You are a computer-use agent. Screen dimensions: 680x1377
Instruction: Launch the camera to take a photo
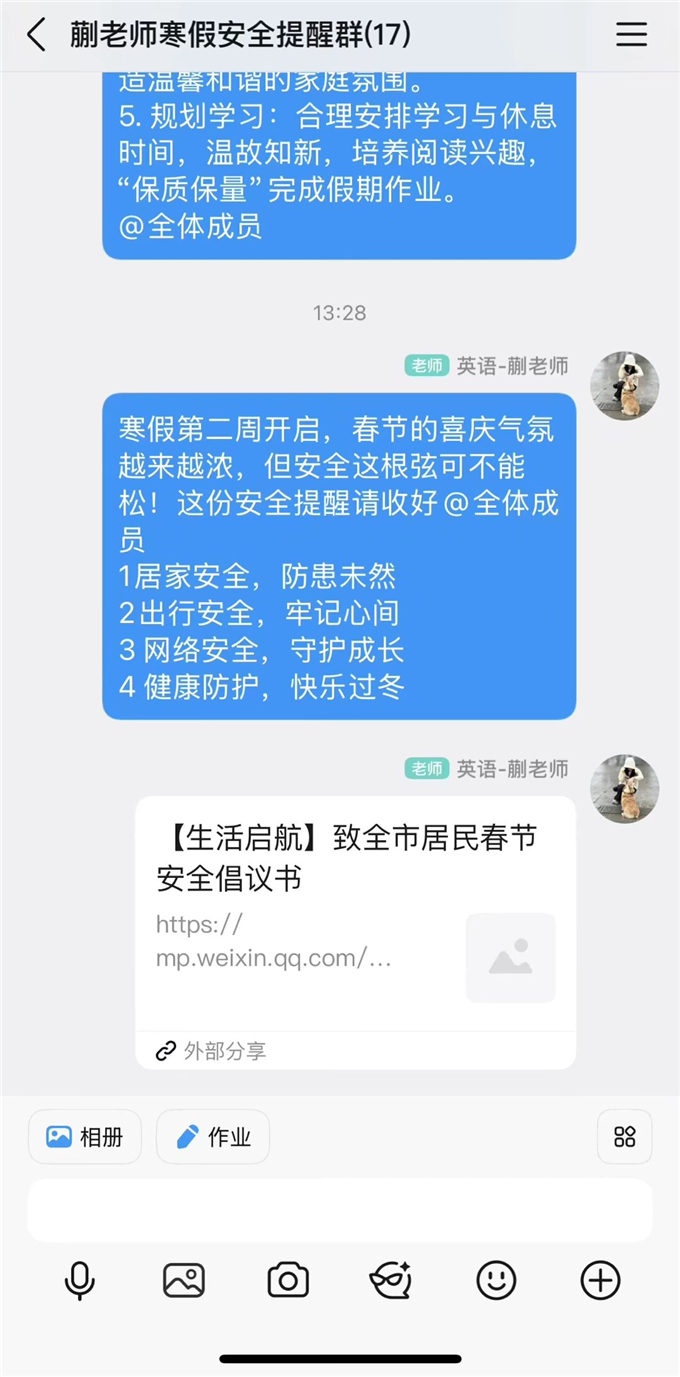click(x=288, y=1281)
